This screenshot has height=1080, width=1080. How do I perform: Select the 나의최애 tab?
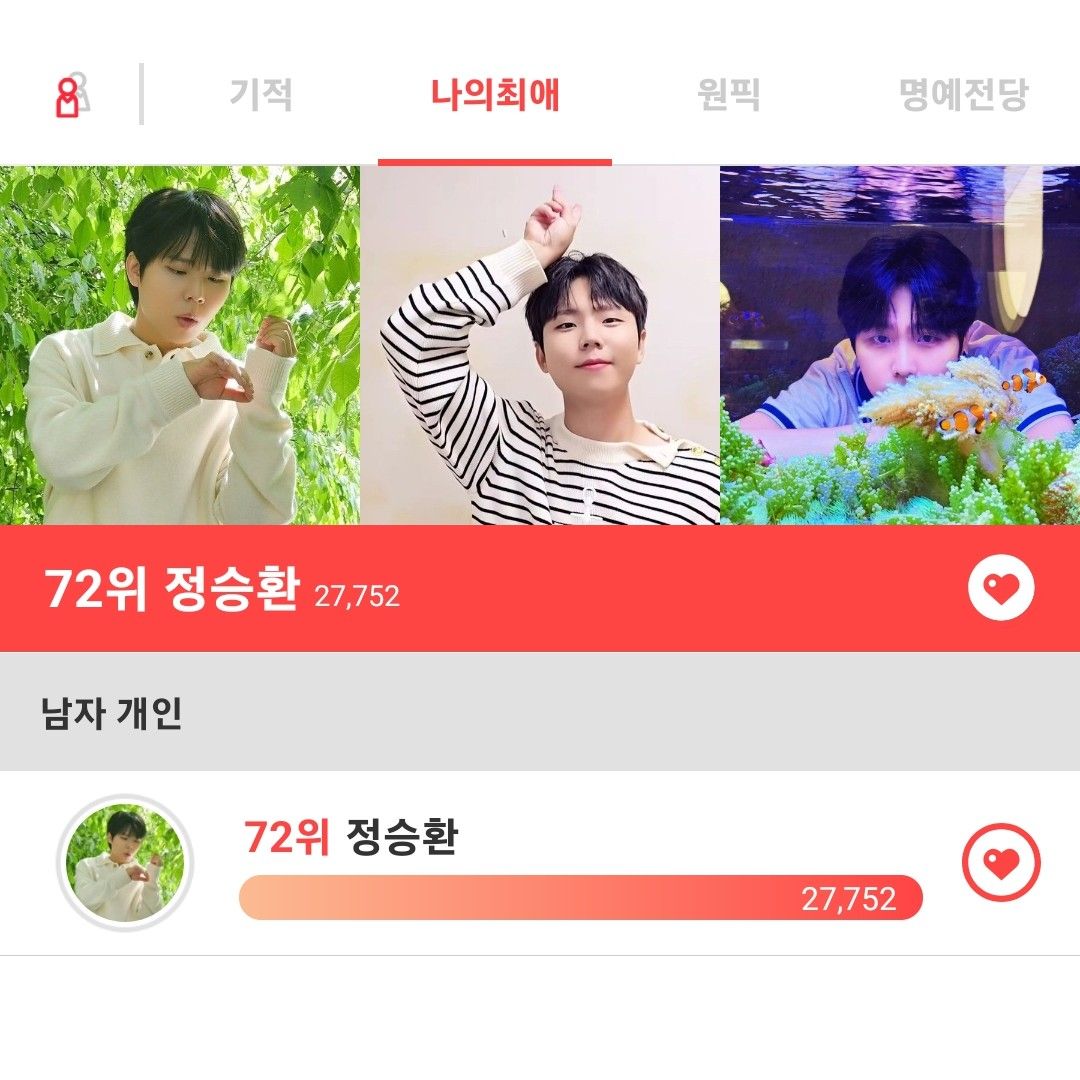[495, 95]
